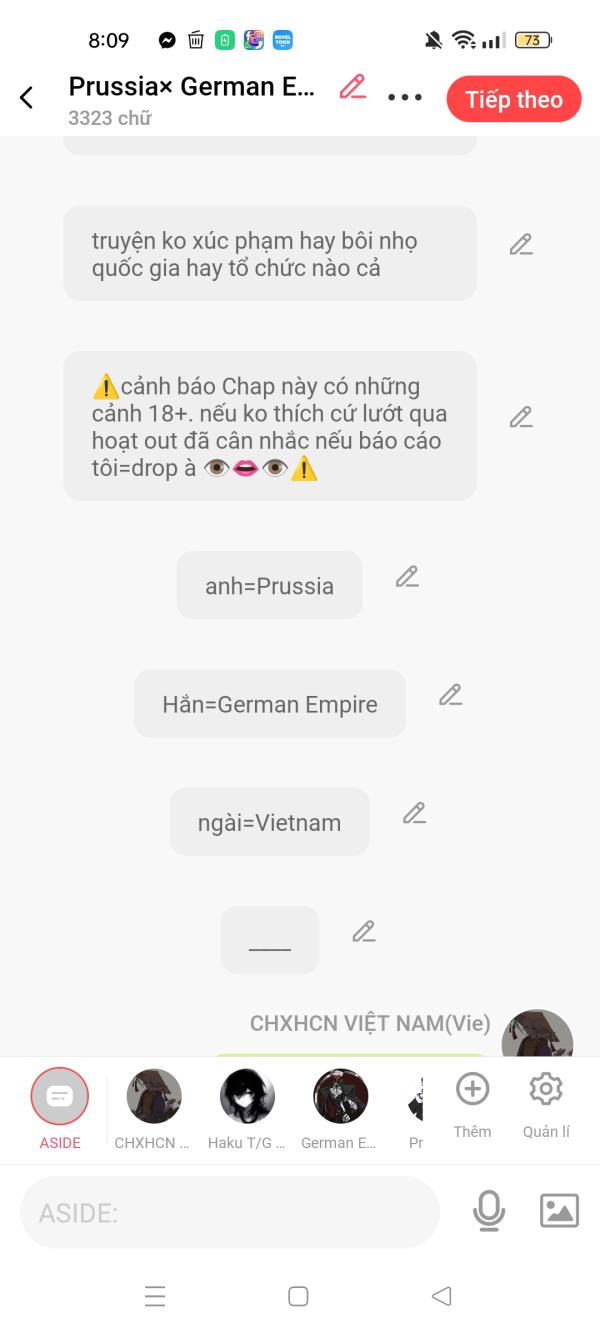Edit the underscore line message
This screenshot has height=1333, width=600.
pyautogui.click(x=364, y=932)
